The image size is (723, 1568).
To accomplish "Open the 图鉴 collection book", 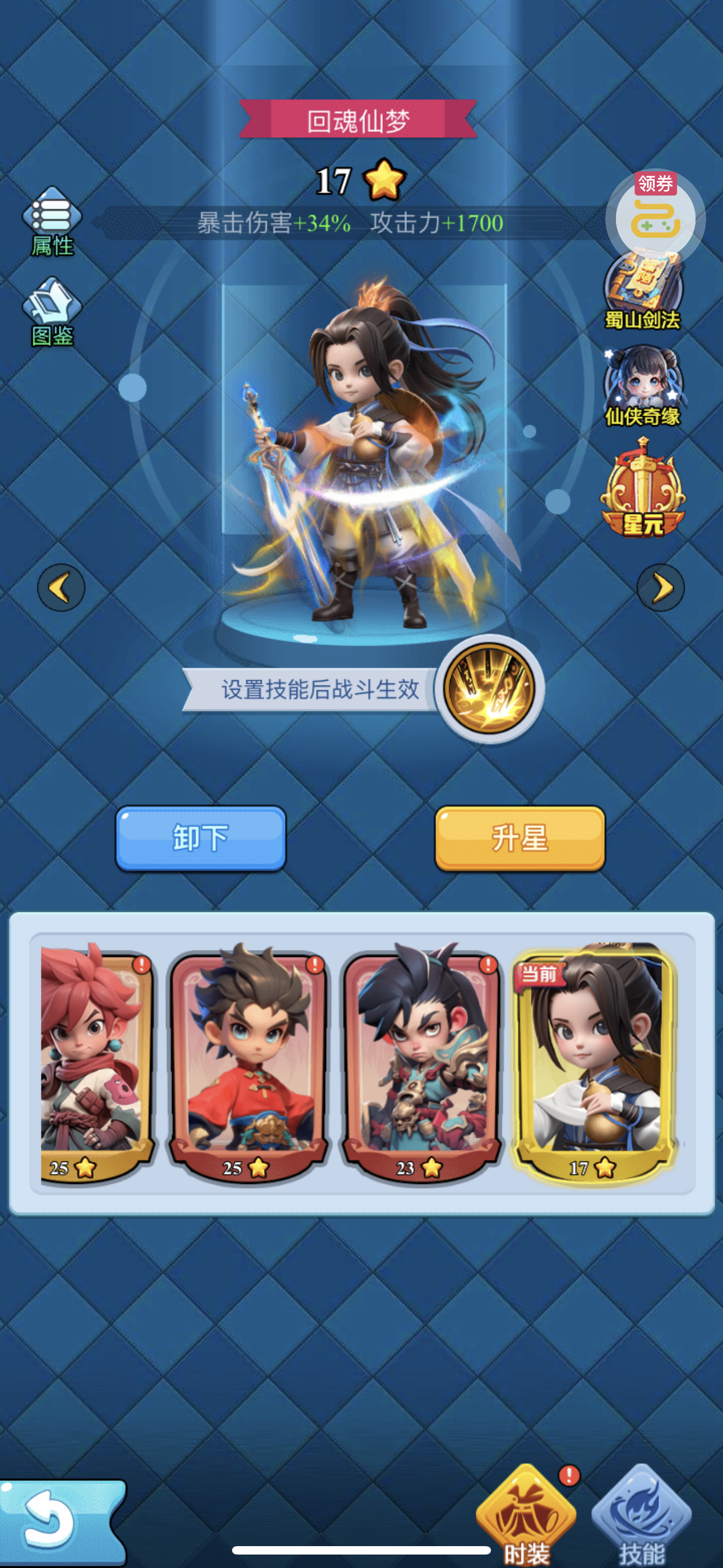I will pyautogui.click(x=52, y=312).
